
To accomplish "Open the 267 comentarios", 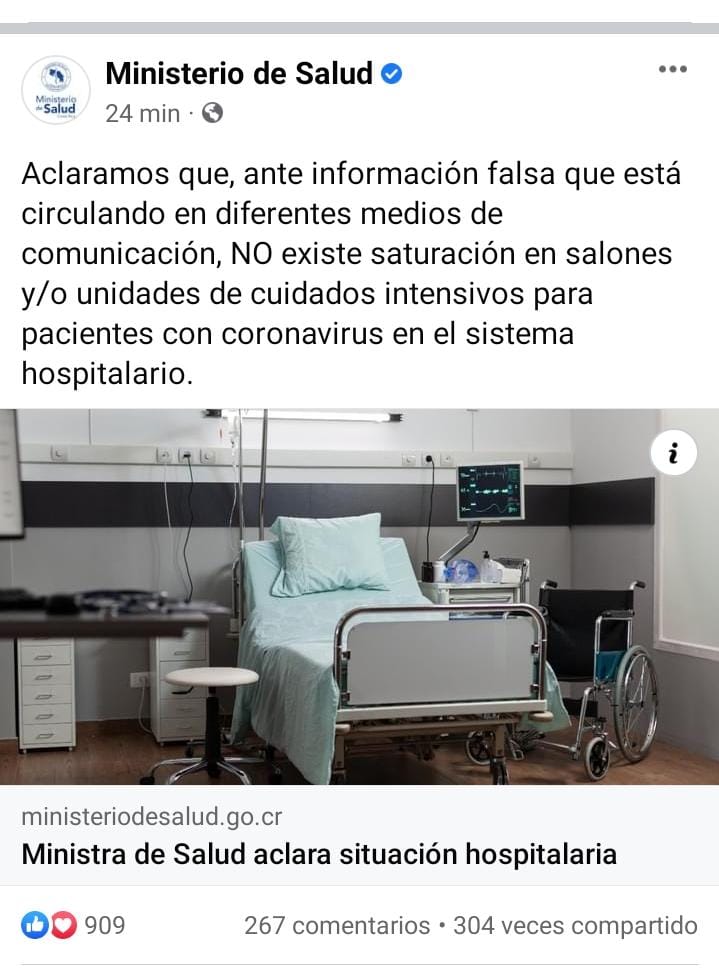I will click(x=336, y=926).
